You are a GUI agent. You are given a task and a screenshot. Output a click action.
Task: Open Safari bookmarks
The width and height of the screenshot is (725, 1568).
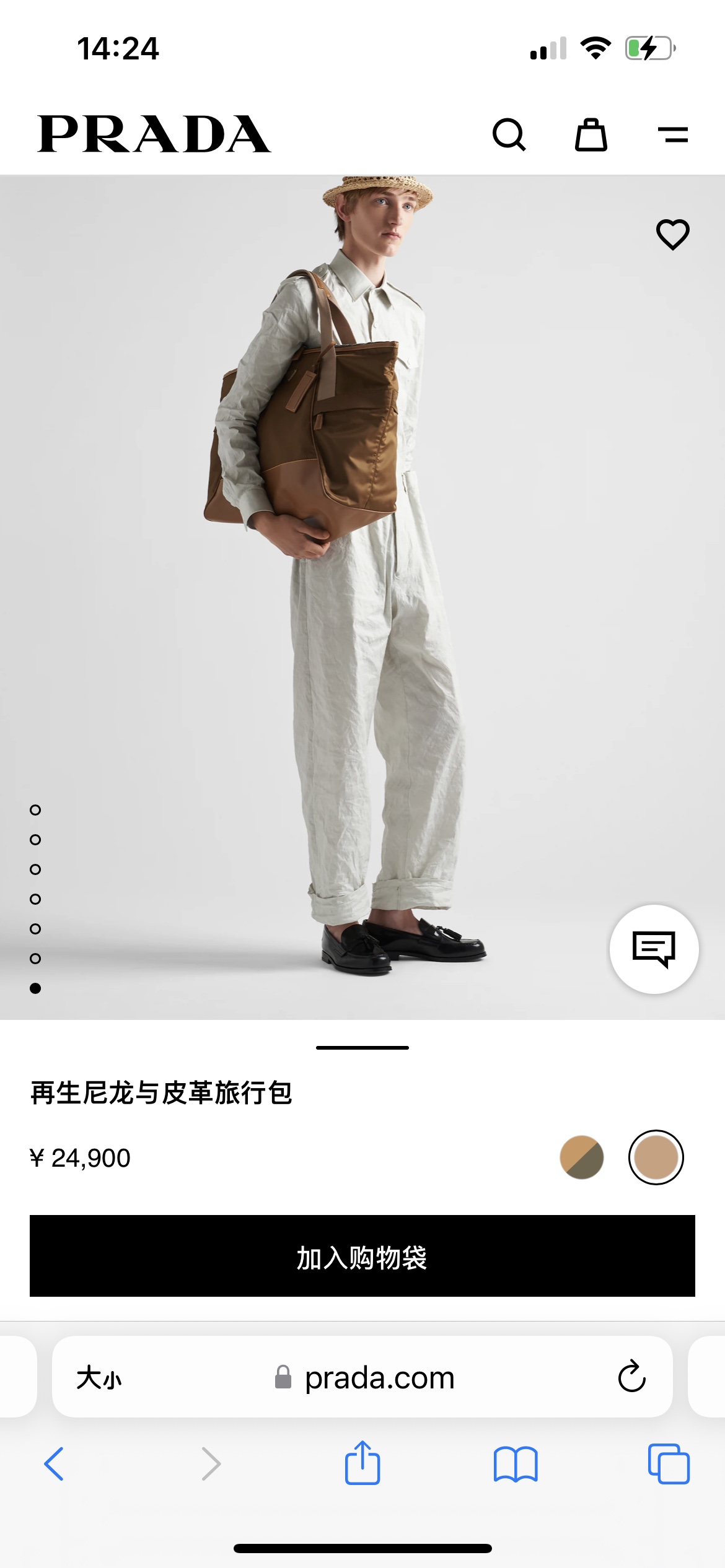[x=516, y=1464]
